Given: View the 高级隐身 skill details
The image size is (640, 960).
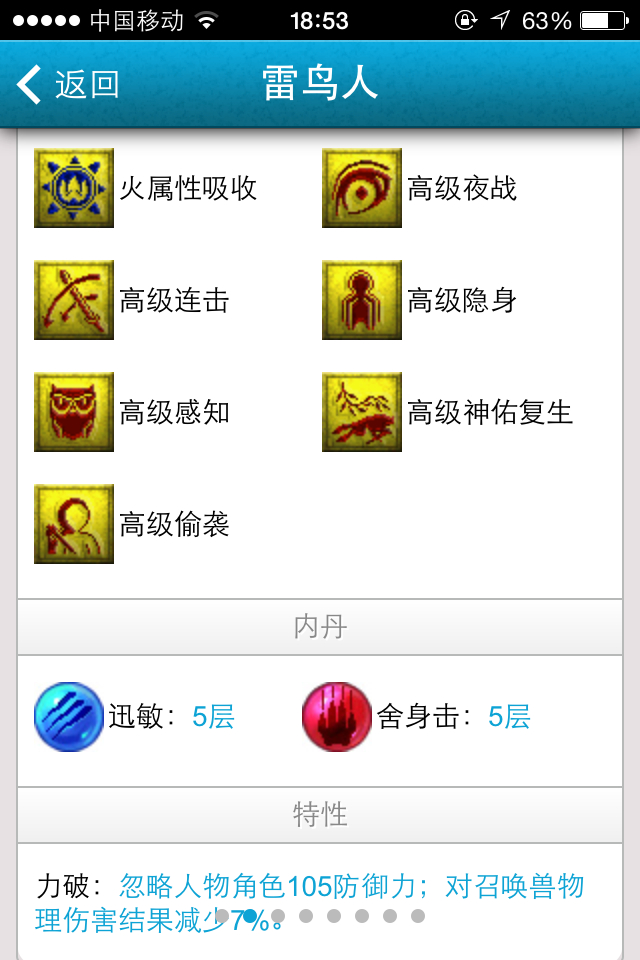Looking at the screenshot, I should [x=362, y=300].
